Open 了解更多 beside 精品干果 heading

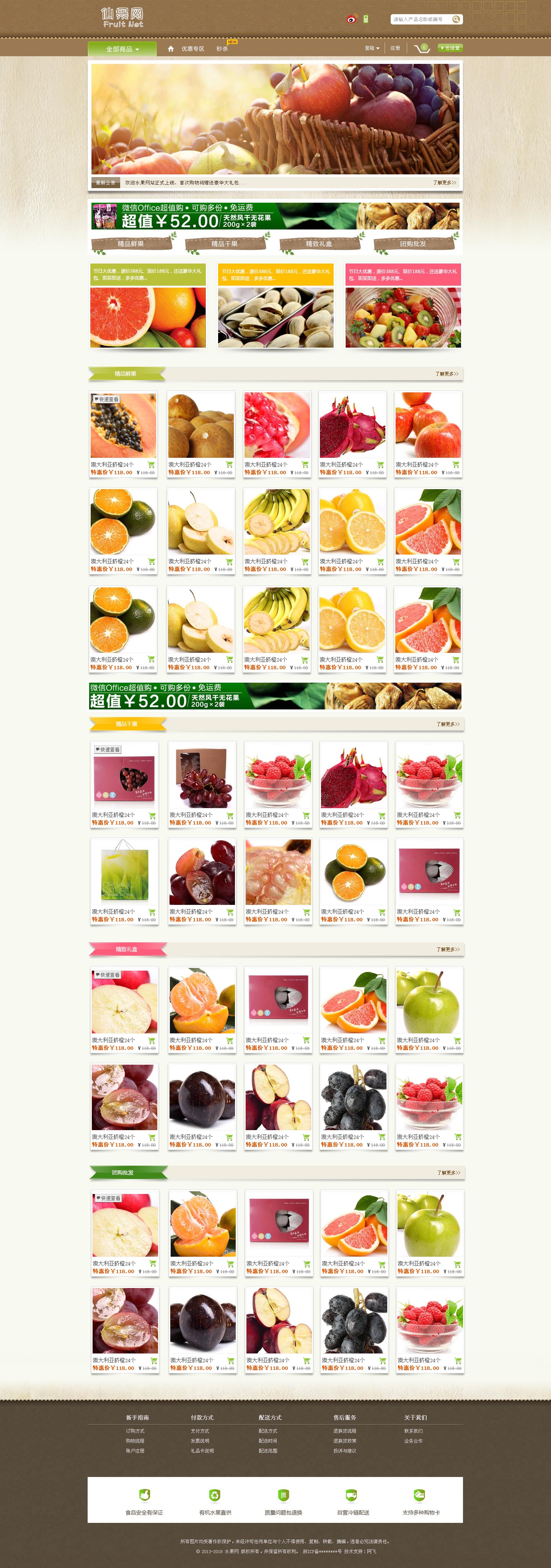448,724
